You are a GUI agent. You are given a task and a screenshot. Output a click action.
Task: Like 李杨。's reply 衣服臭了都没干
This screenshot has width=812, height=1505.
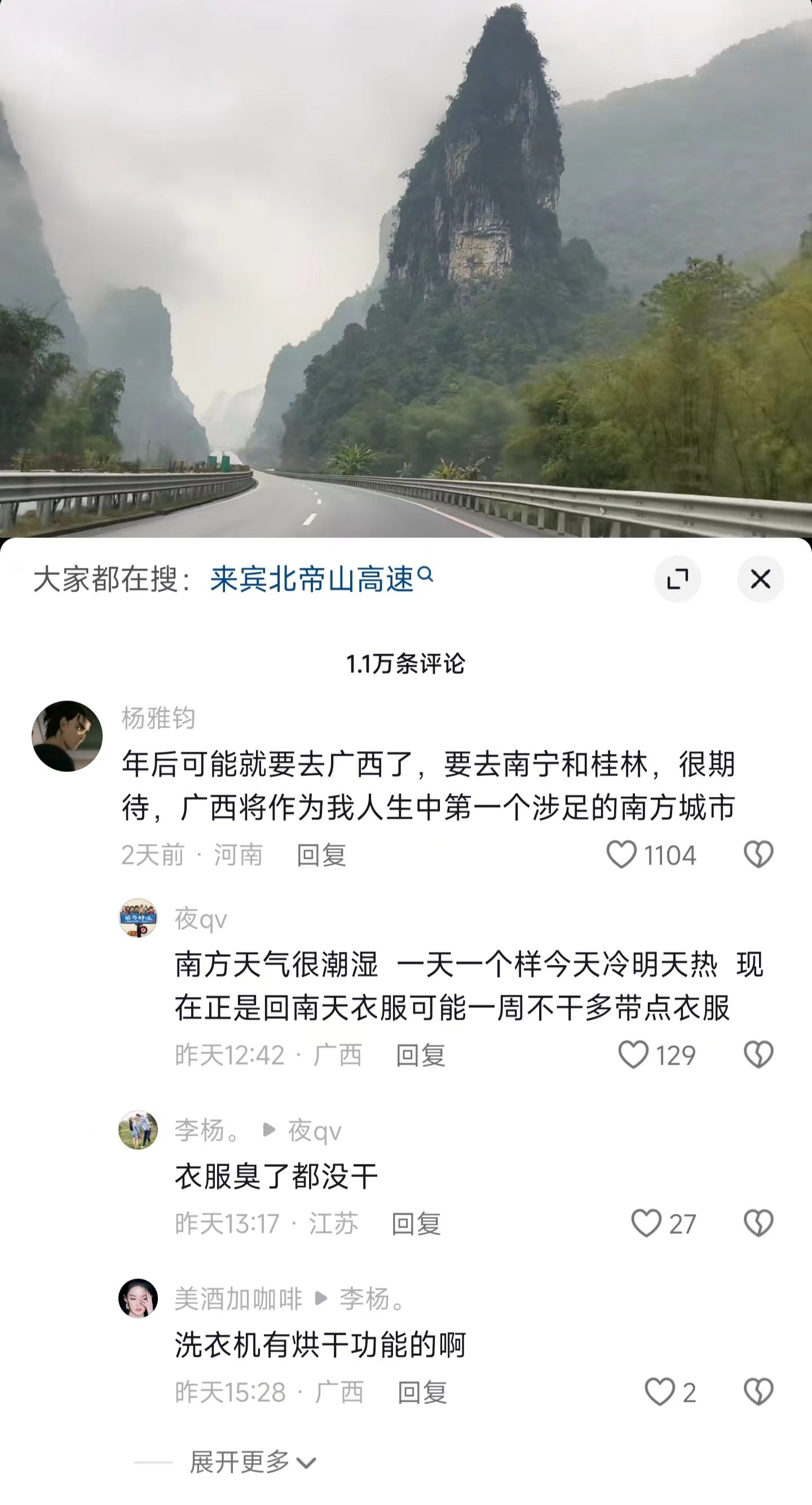click(646, 1223)
